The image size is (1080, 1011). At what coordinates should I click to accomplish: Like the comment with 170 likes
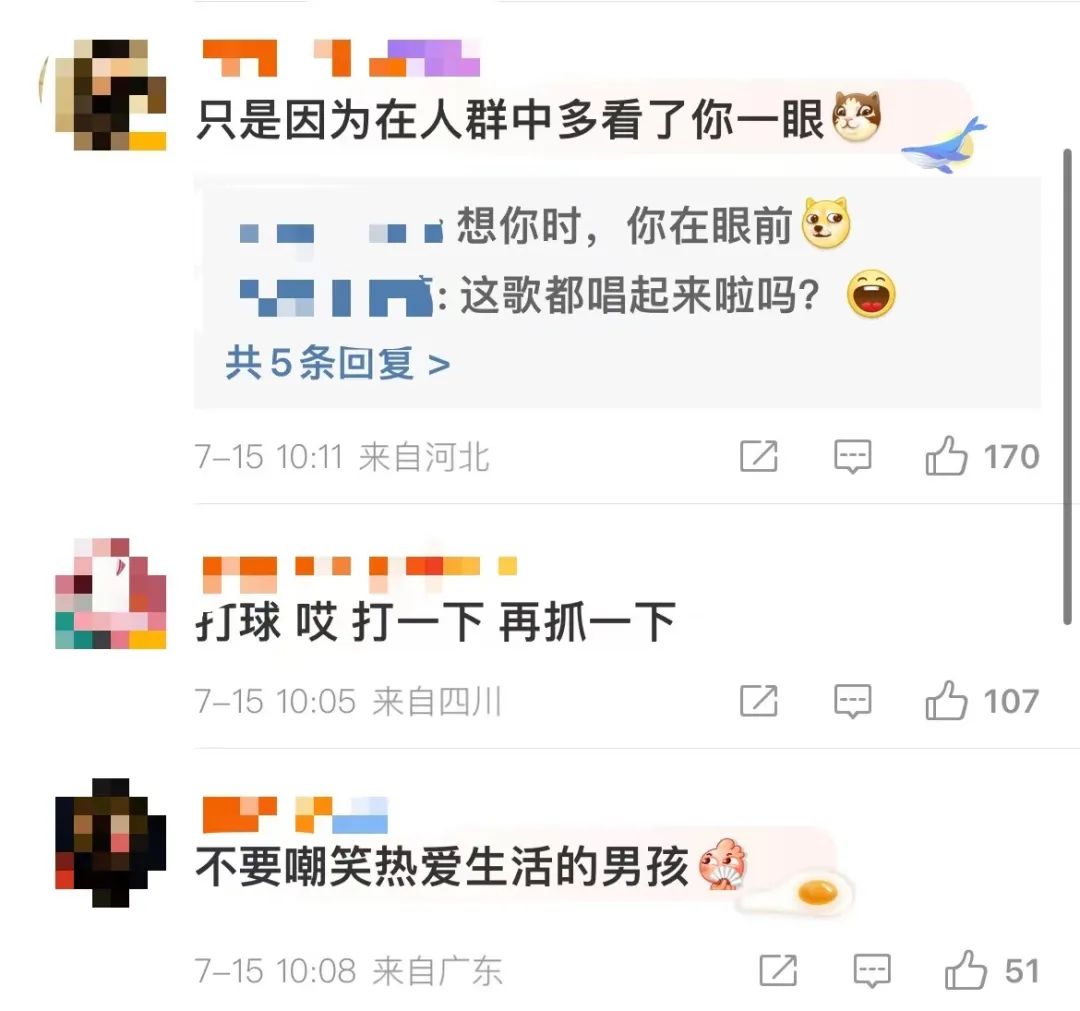tap(946, 458)
